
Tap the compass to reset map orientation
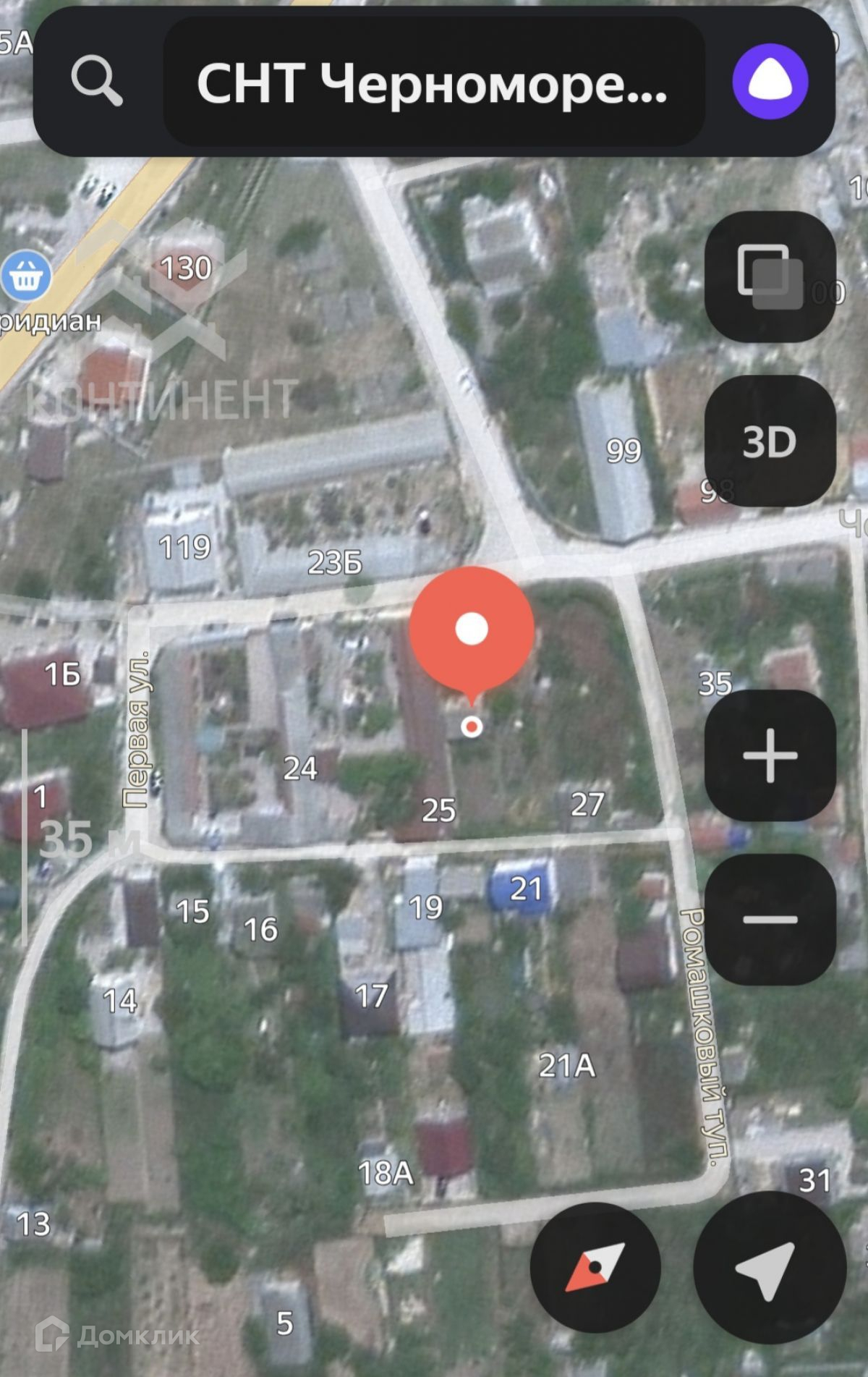click(595, 1267)
